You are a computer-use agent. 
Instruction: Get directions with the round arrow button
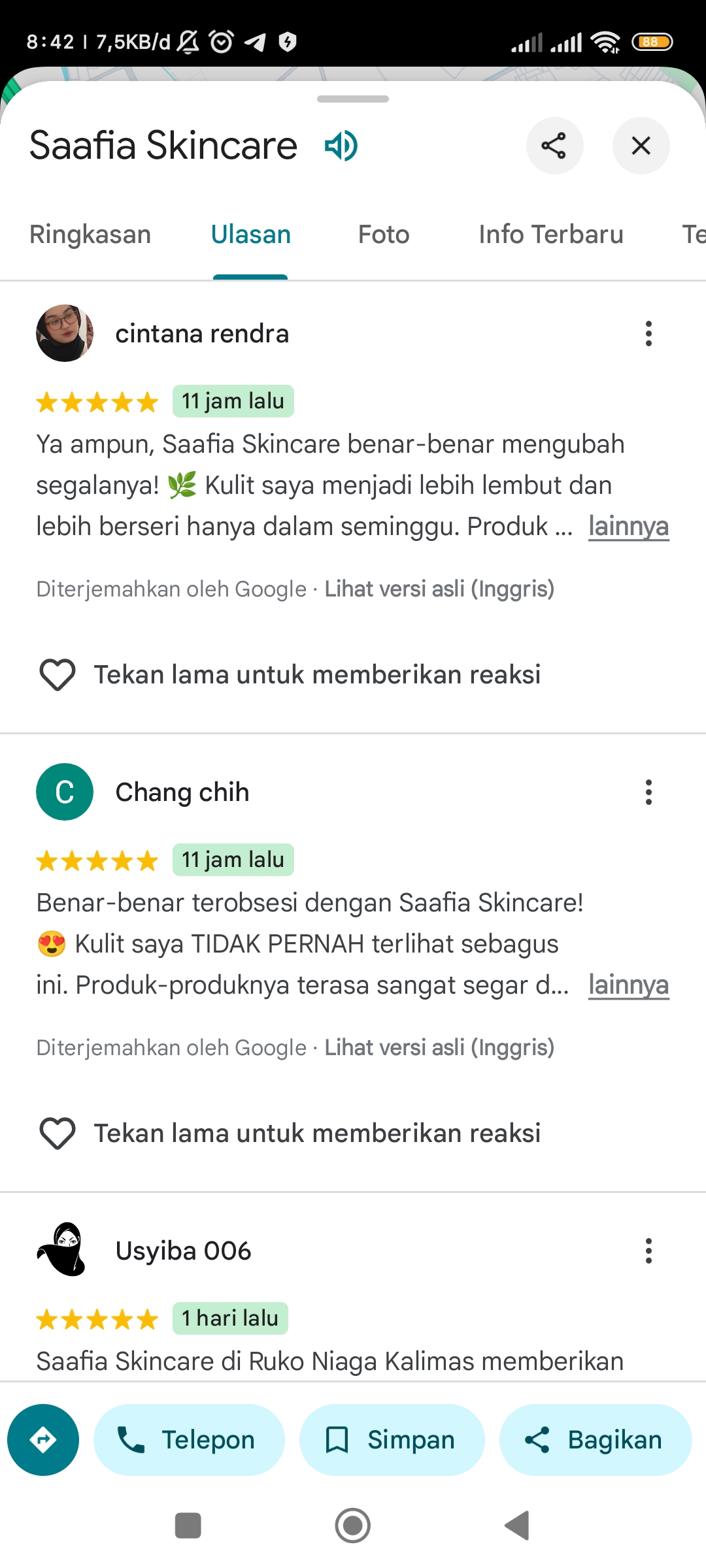coord(43,1440)
